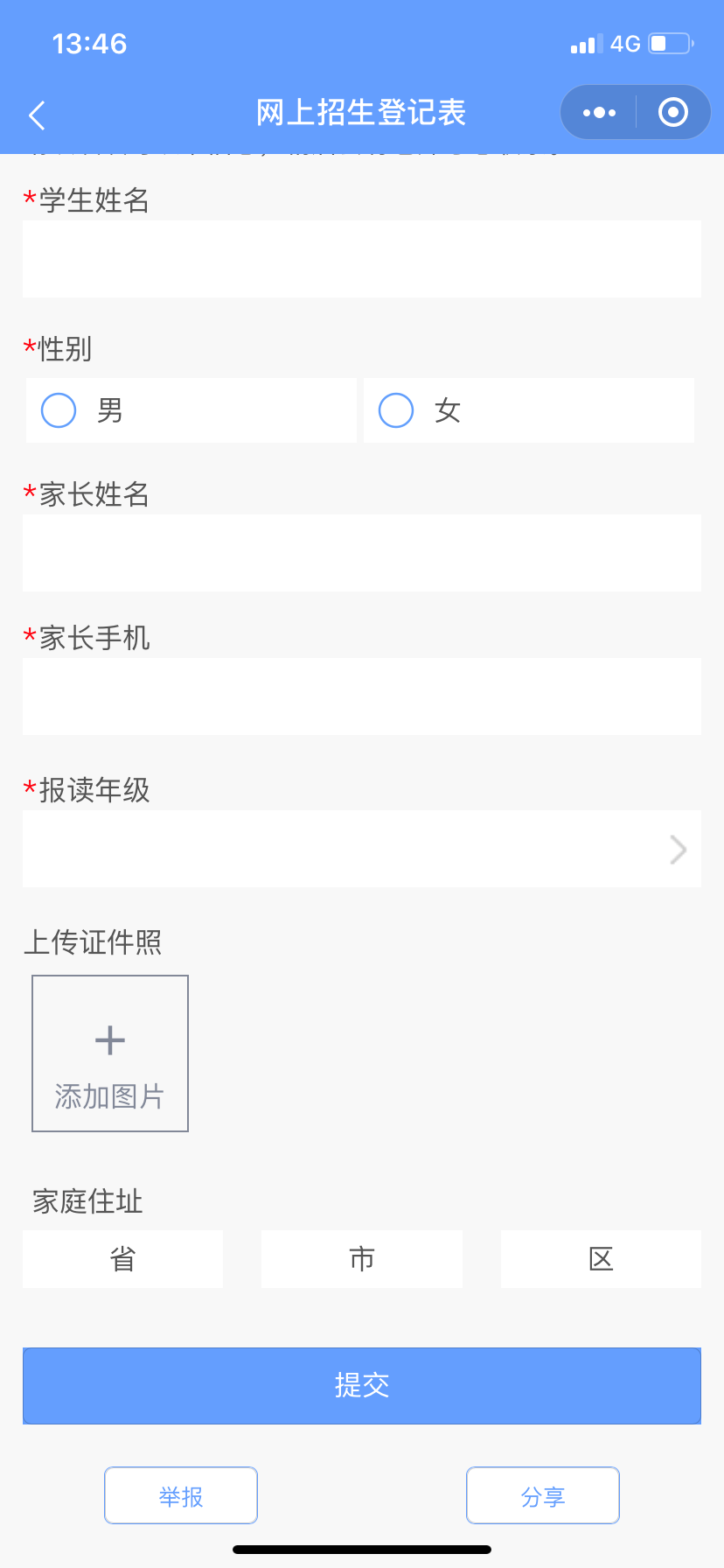
Task: Share the form via 分享
Action: pyautogui.click(x=543, y=1495)
